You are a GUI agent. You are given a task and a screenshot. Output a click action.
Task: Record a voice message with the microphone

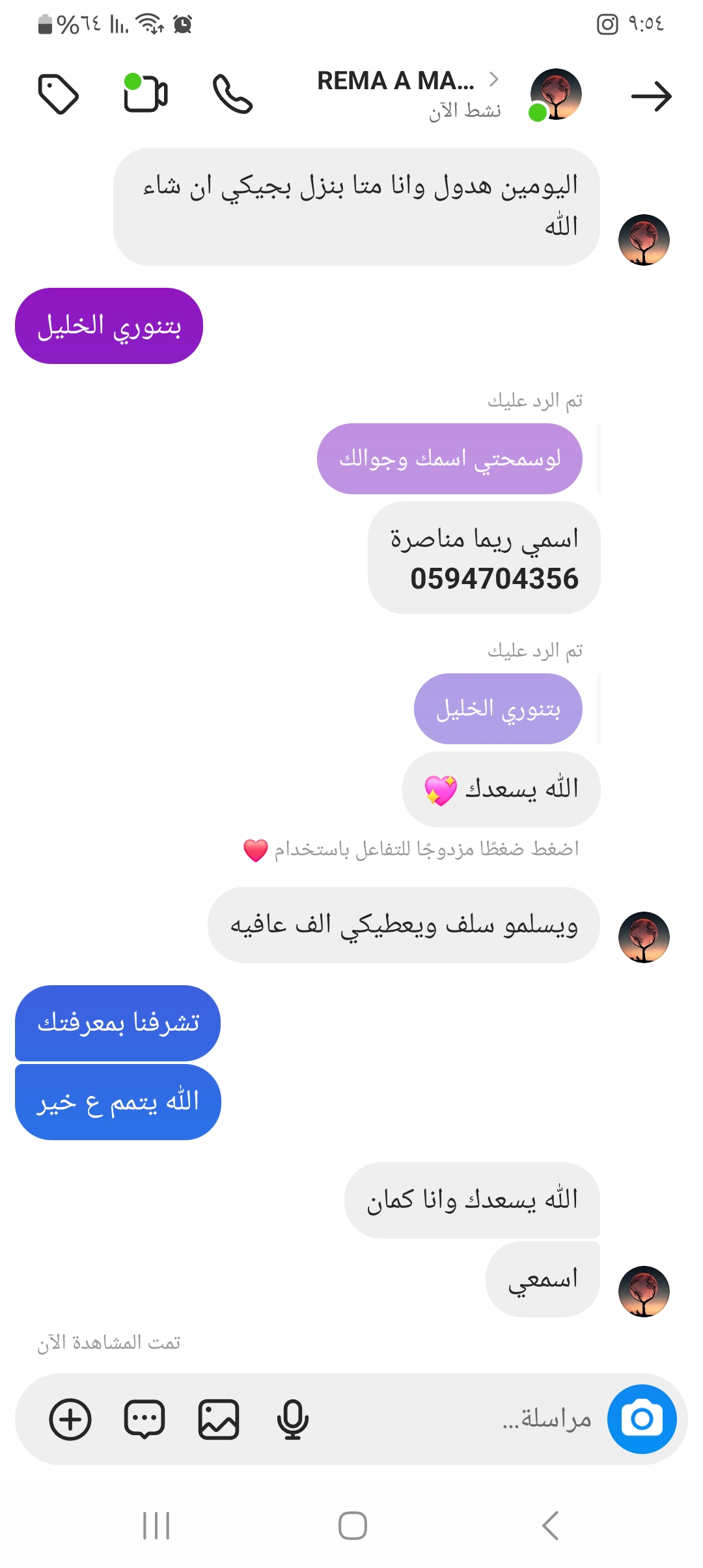pyautogui.click(x=292, y=1419)
